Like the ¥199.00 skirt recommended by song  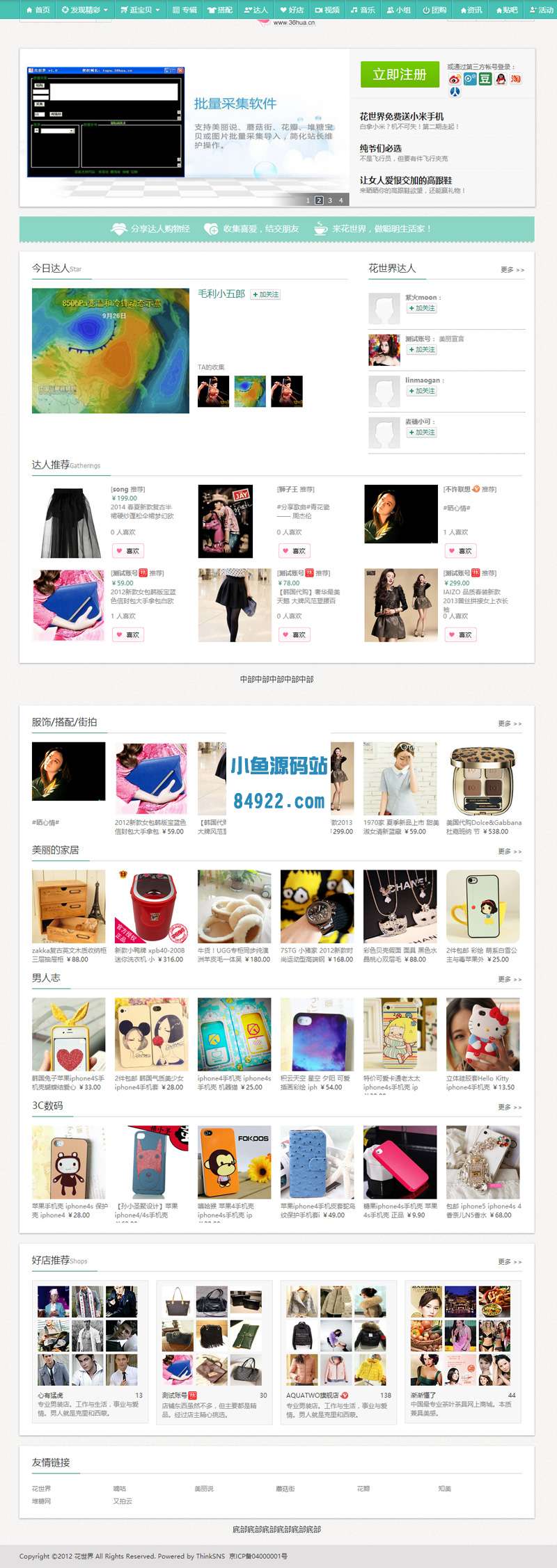127,550
